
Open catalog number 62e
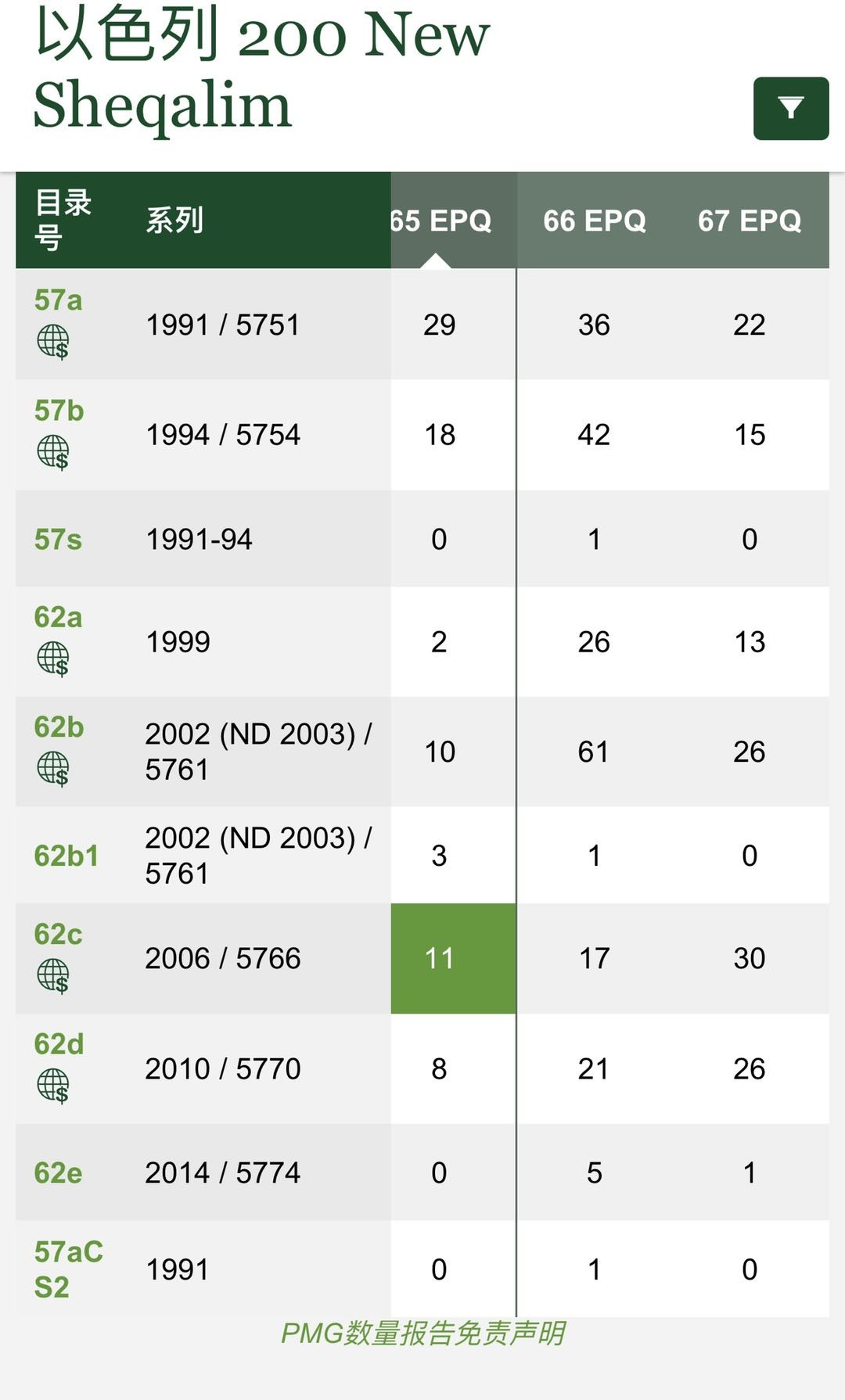pyautogui.click(x=58, y=1173)
